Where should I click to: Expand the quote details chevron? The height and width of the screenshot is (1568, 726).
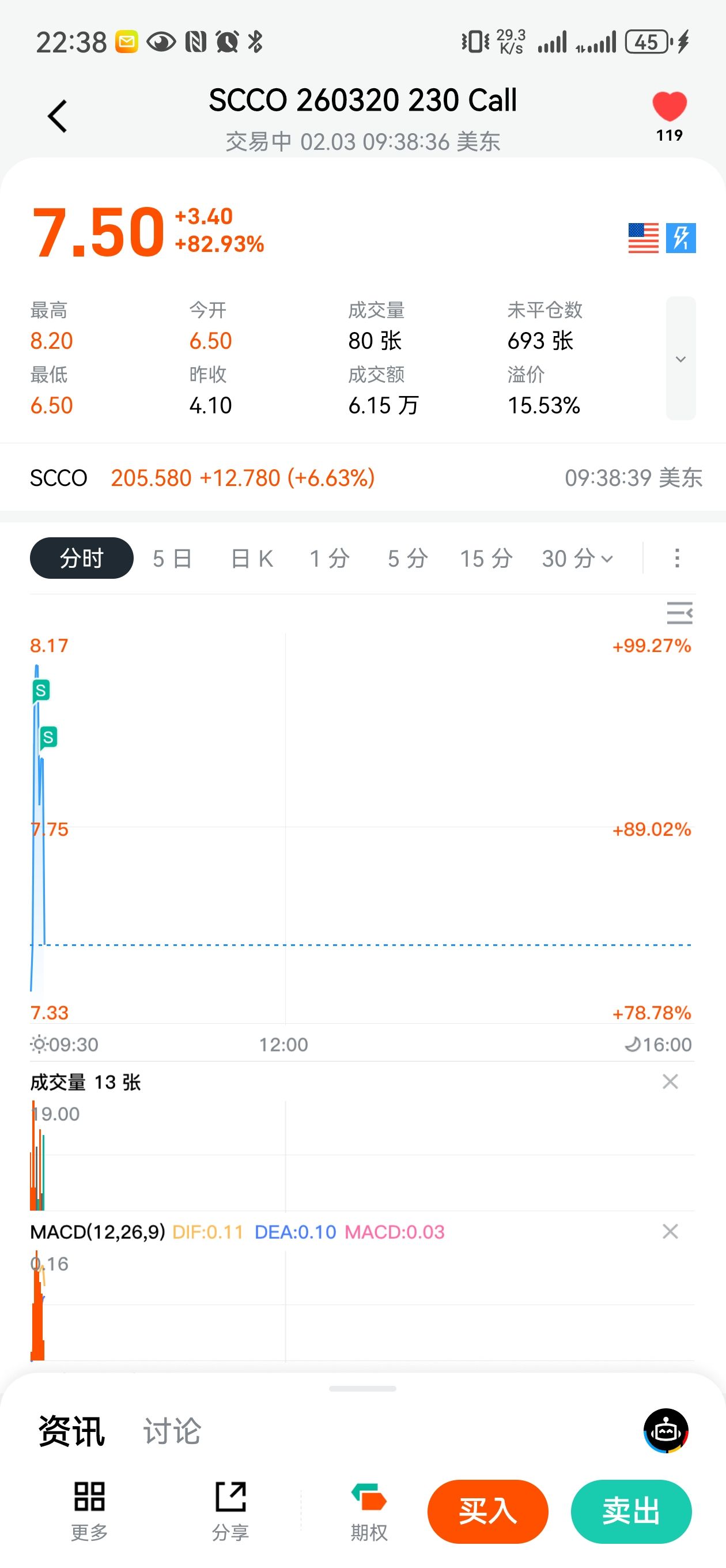[680, 359]
